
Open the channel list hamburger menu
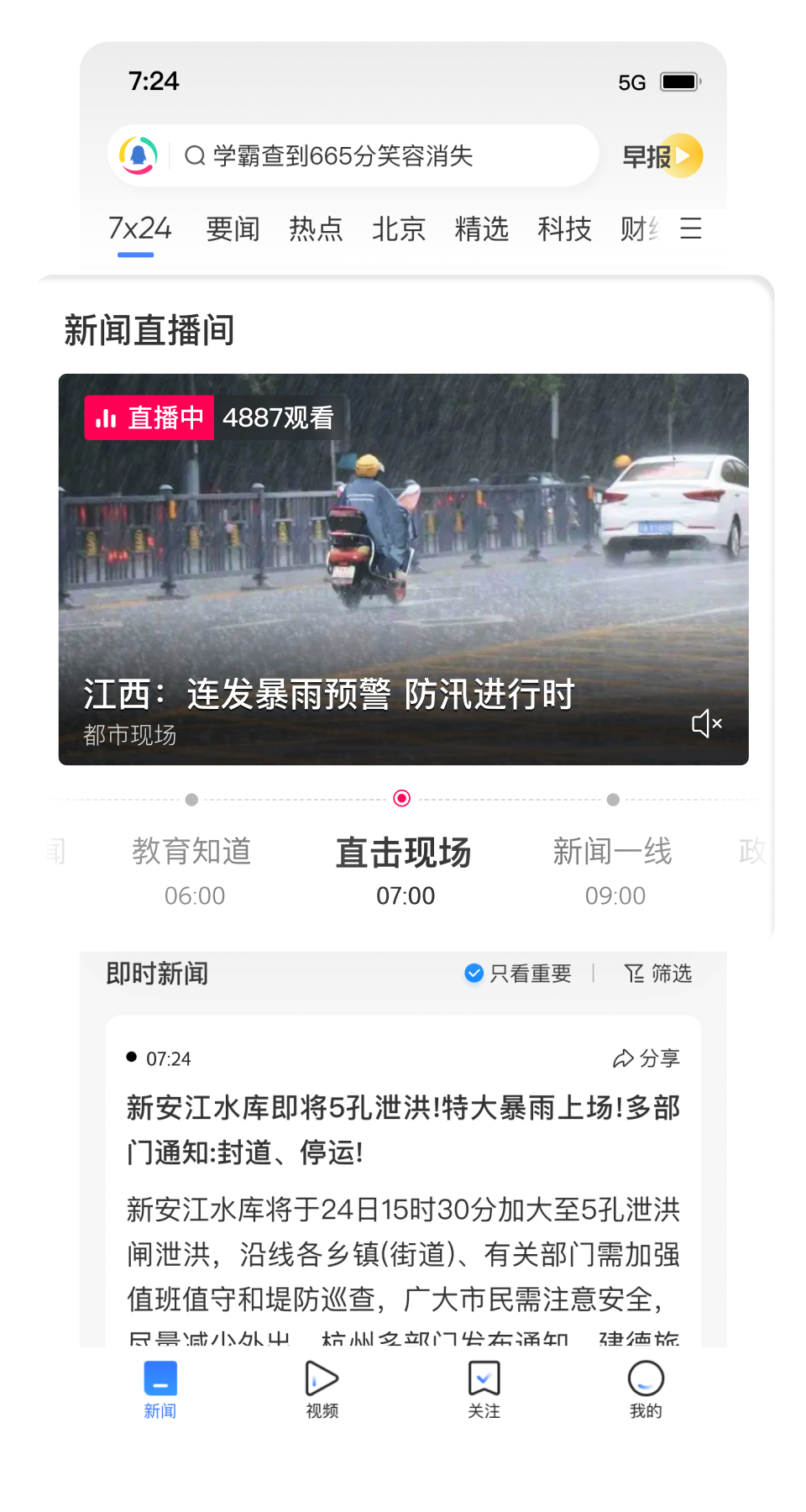pos(690,228)
